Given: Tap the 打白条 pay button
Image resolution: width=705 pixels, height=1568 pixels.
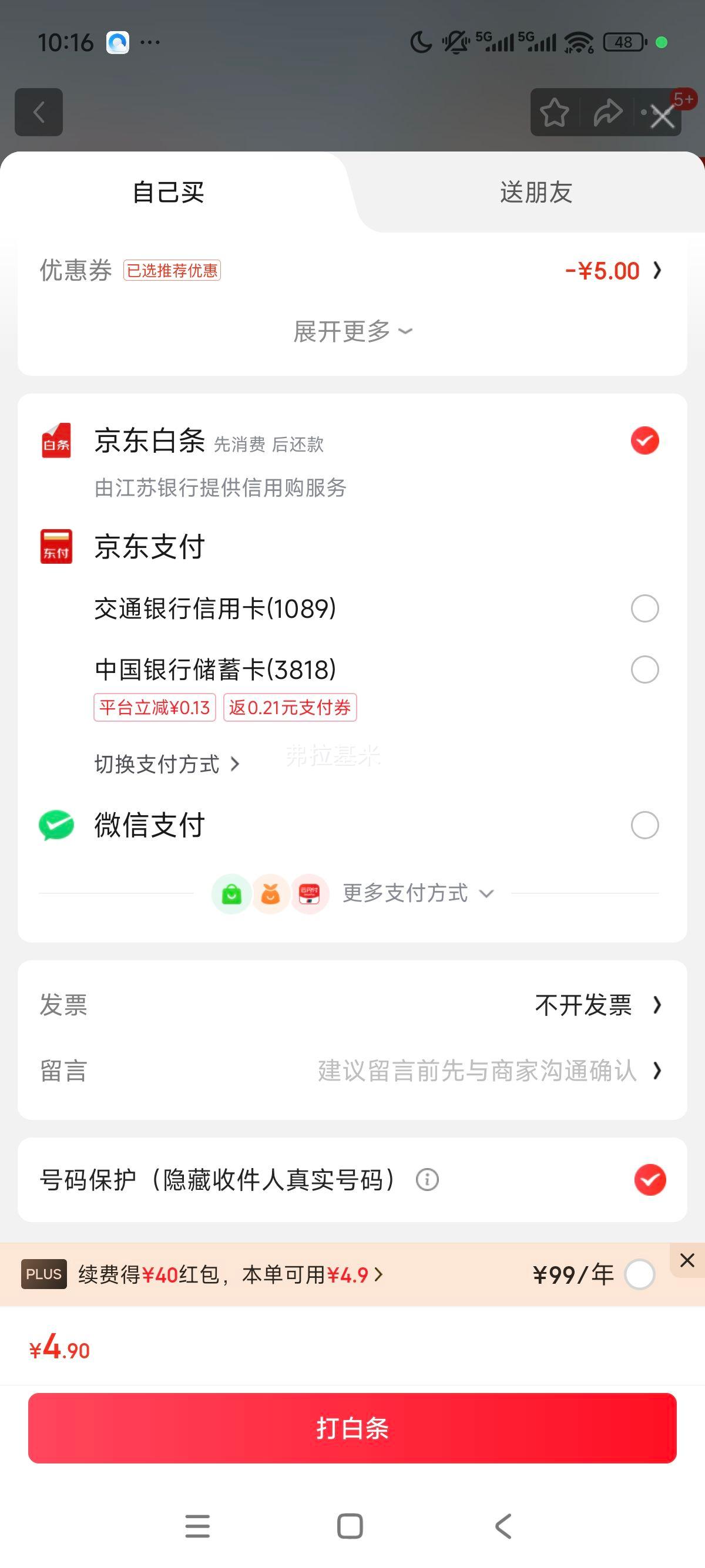Looking at the screenshot, I should coord(352,1428).
